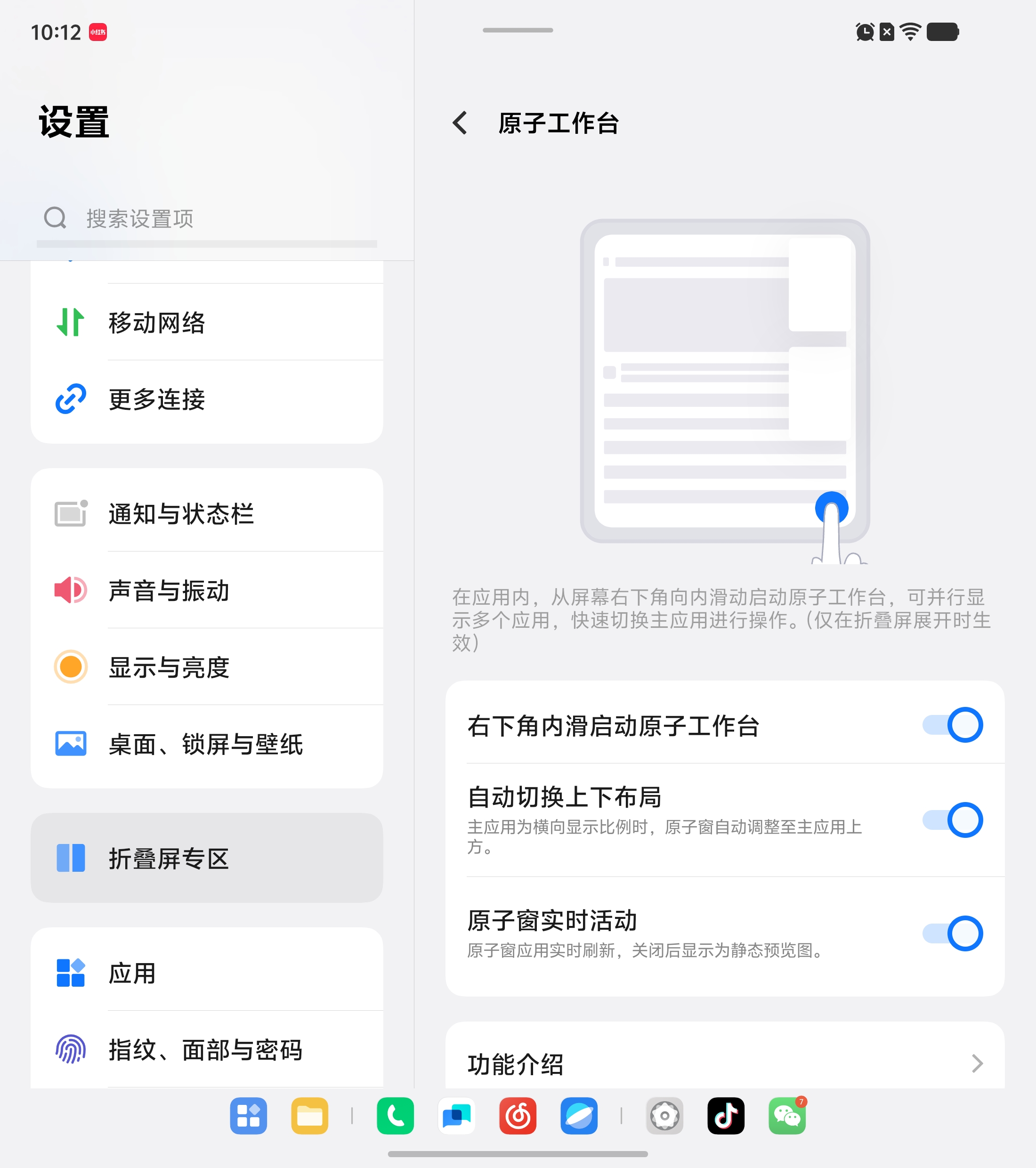This screenshot has height=1168, width=1036.
Task: Open 桌面、锁屏与壁纸 settings
Action: pos(206,744)
